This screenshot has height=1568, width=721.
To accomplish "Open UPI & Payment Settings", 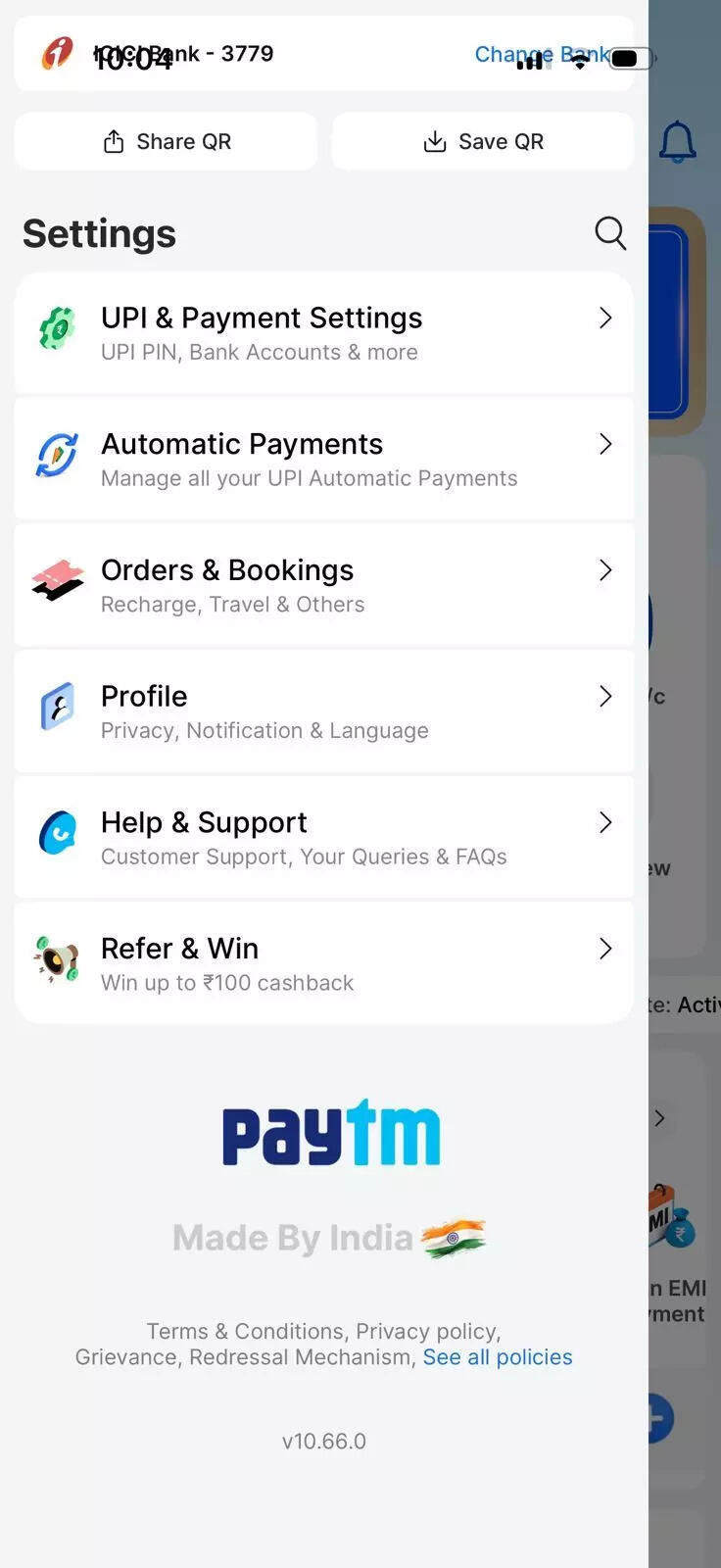I will tap(323, 333).
